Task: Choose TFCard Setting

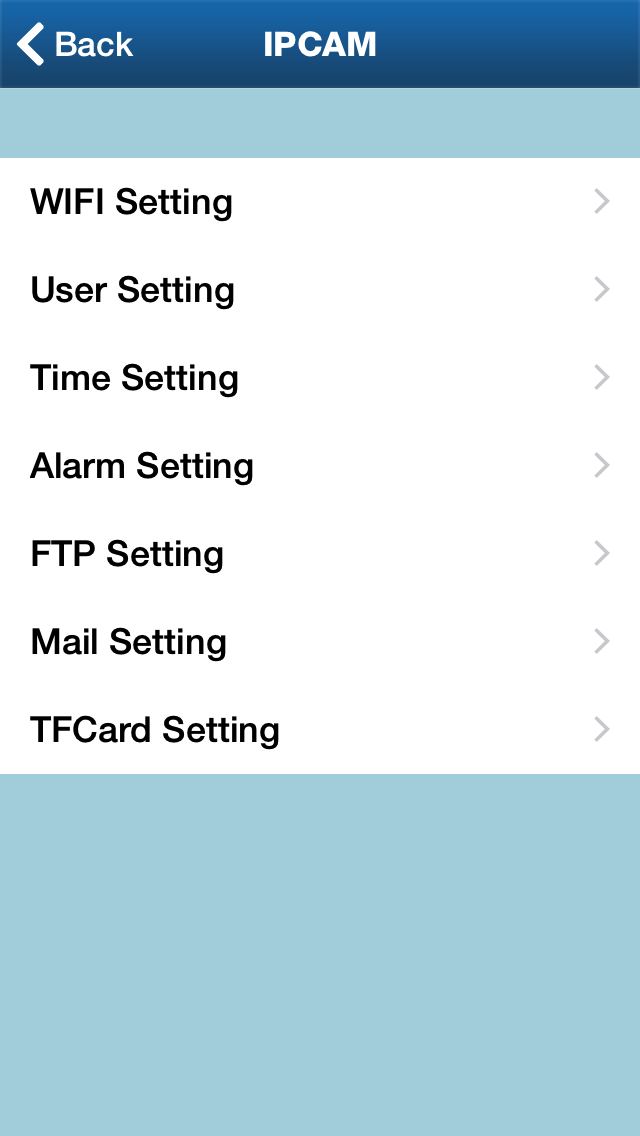Action: click(320, 730)
